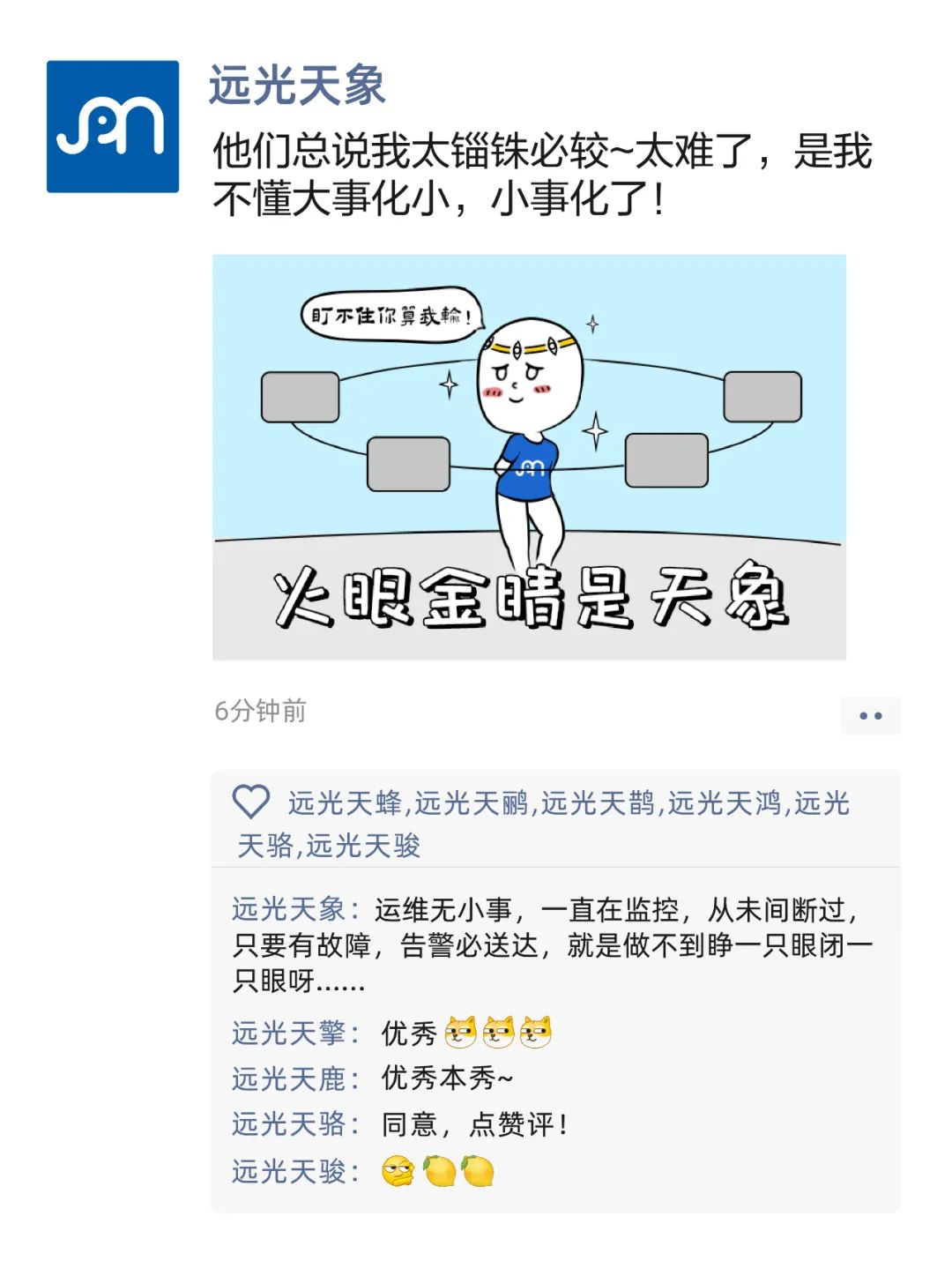Open the two-dot more options menu
The width and height of the screenshot is (952, 1276).
(x=872, y=714)
